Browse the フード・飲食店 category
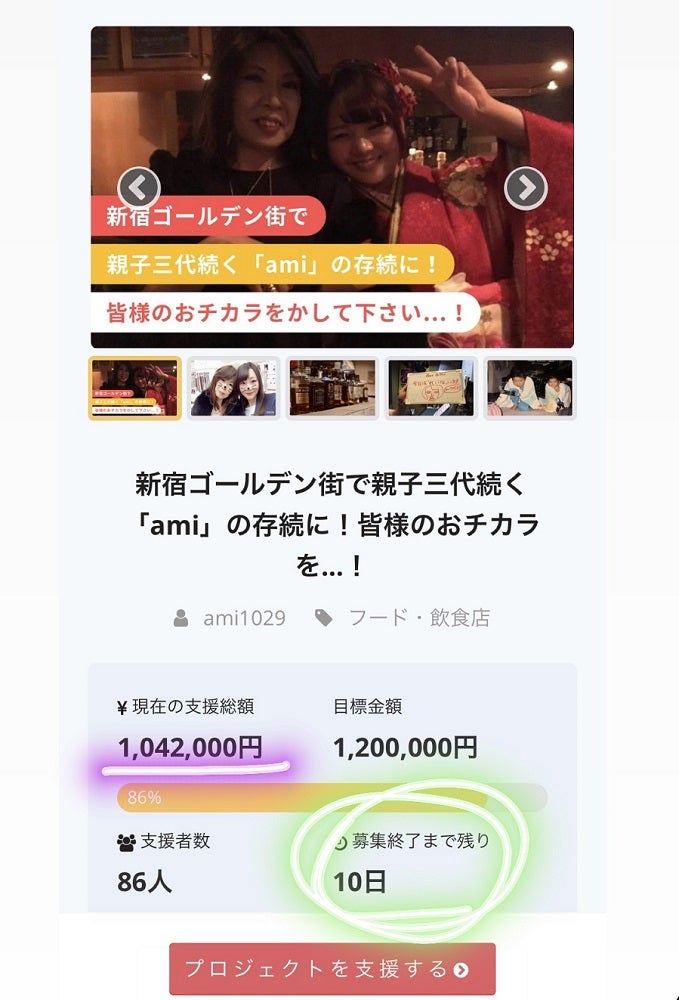The height and width of the screenshot is (1000, 679). [x=418, y=618]
